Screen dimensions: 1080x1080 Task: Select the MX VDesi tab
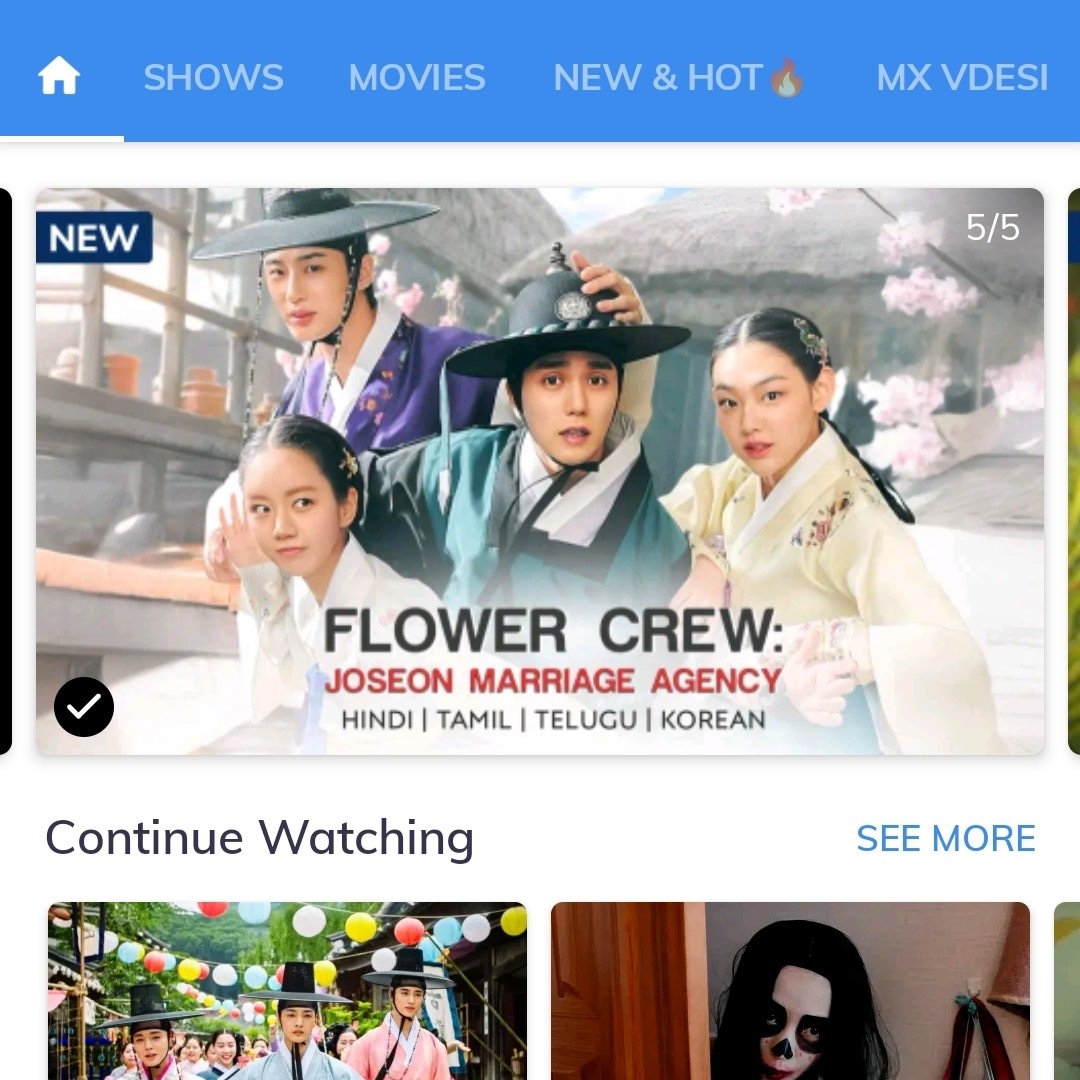pyautogui.click(x=962, y=78)
